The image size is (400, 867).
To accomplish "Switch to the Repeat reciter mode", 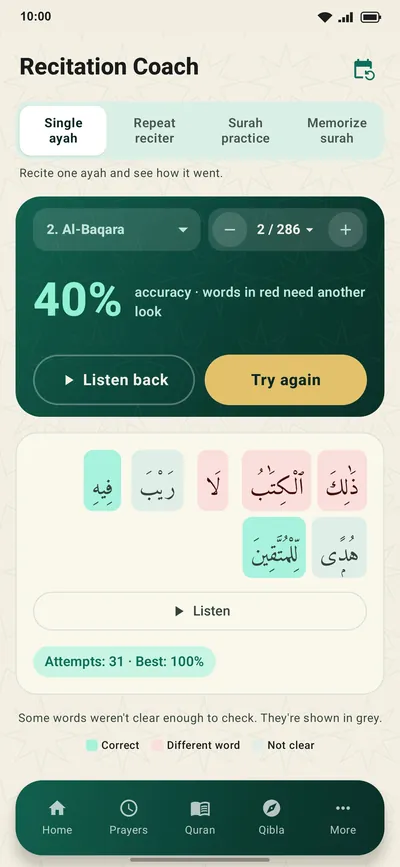I will coord(154,130).
